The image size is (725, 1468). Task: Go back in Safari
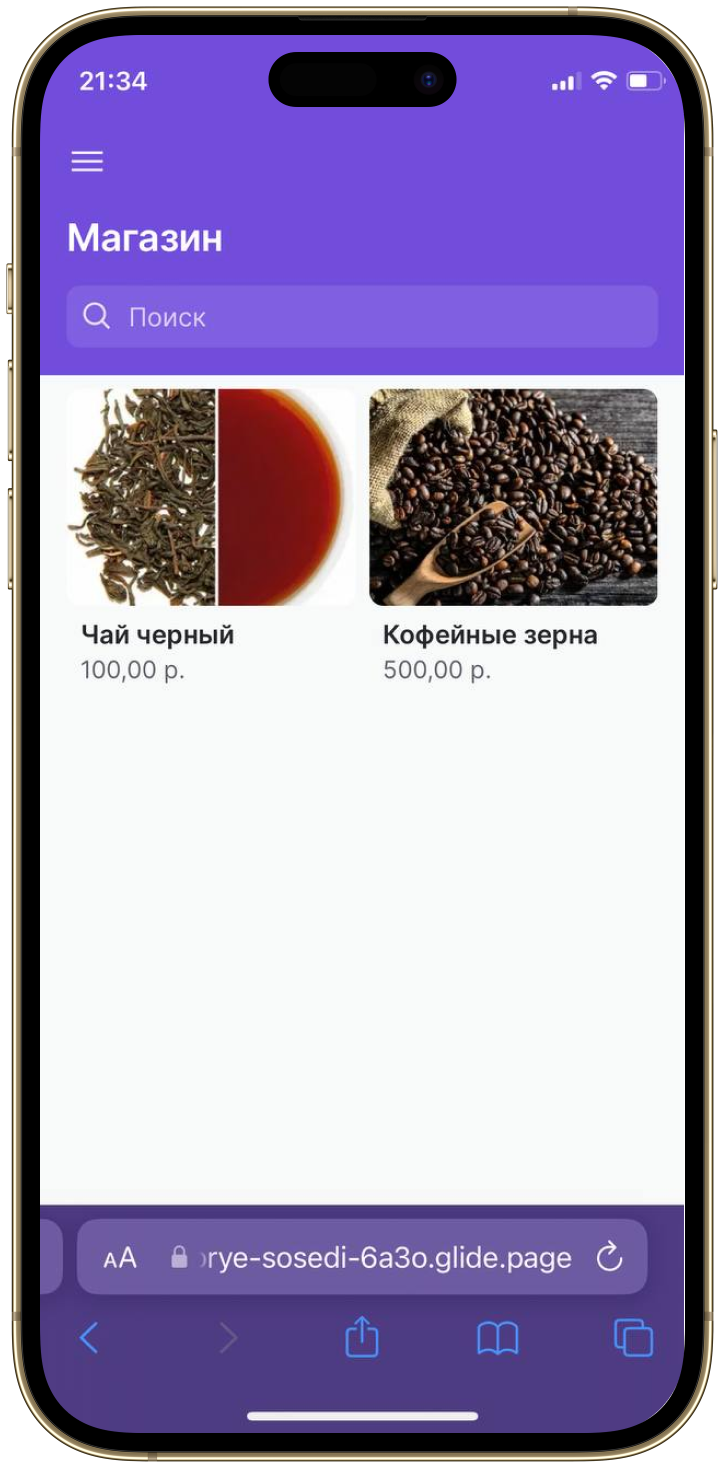point(89,1338)
